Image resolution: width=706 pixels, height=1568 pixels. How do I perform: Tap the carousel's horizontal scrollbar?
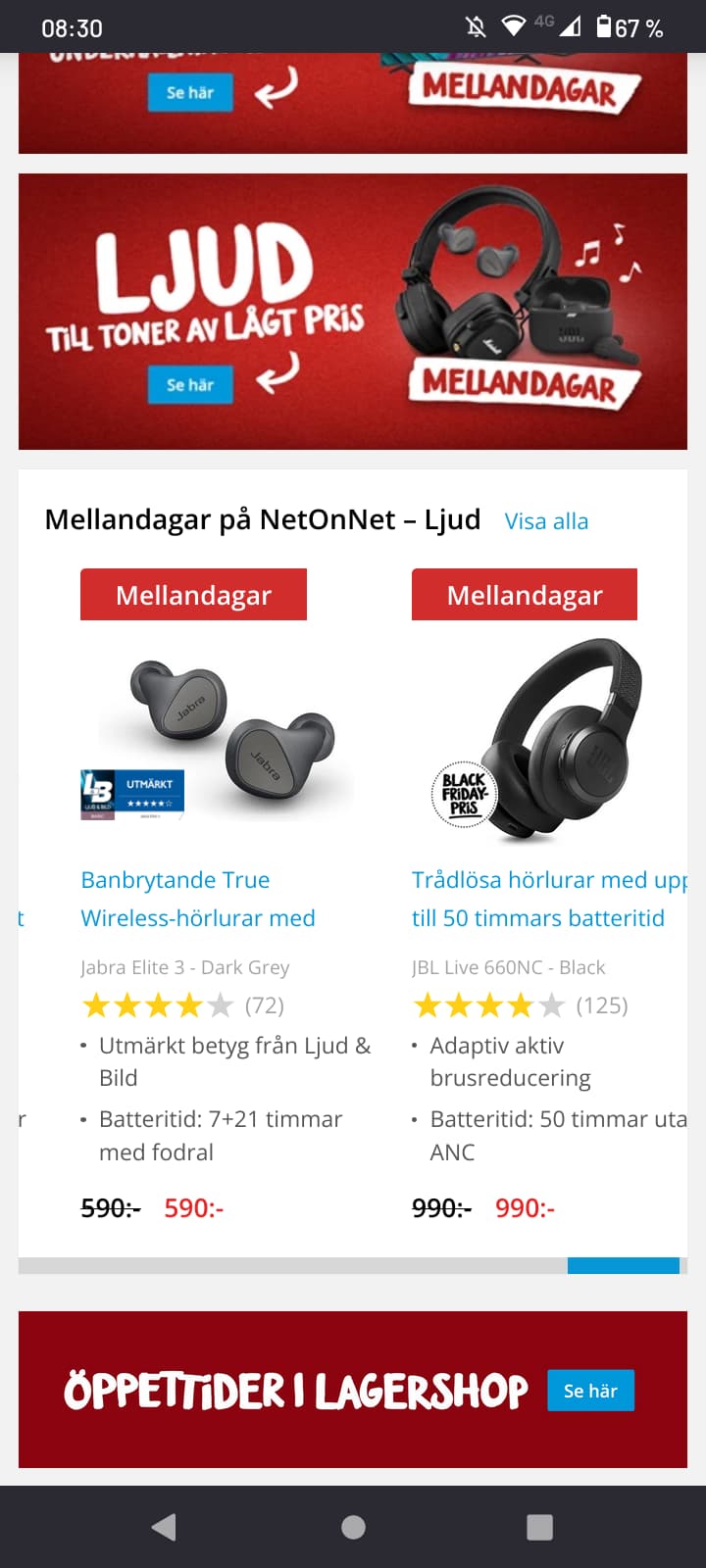point(353,1265)
